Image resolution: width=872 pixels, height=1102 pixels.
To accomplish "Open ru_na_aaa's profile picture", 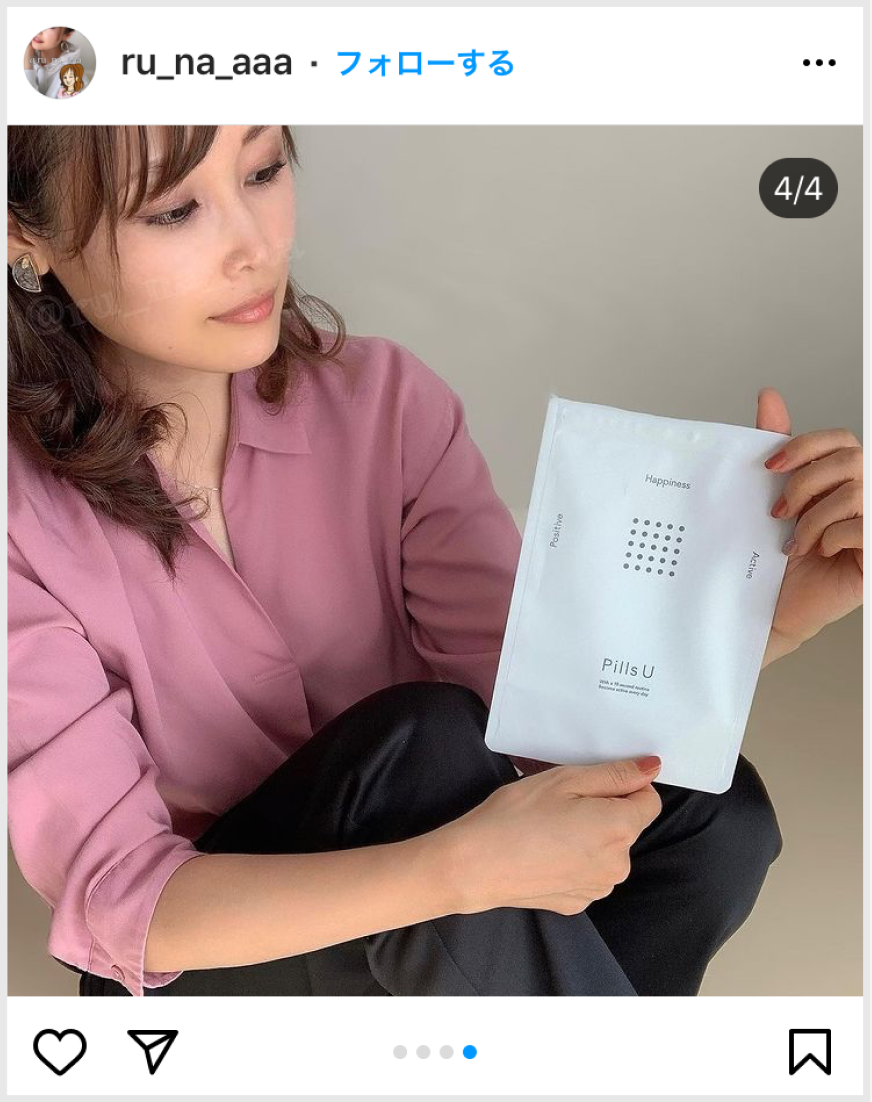I will pos(60,63).
